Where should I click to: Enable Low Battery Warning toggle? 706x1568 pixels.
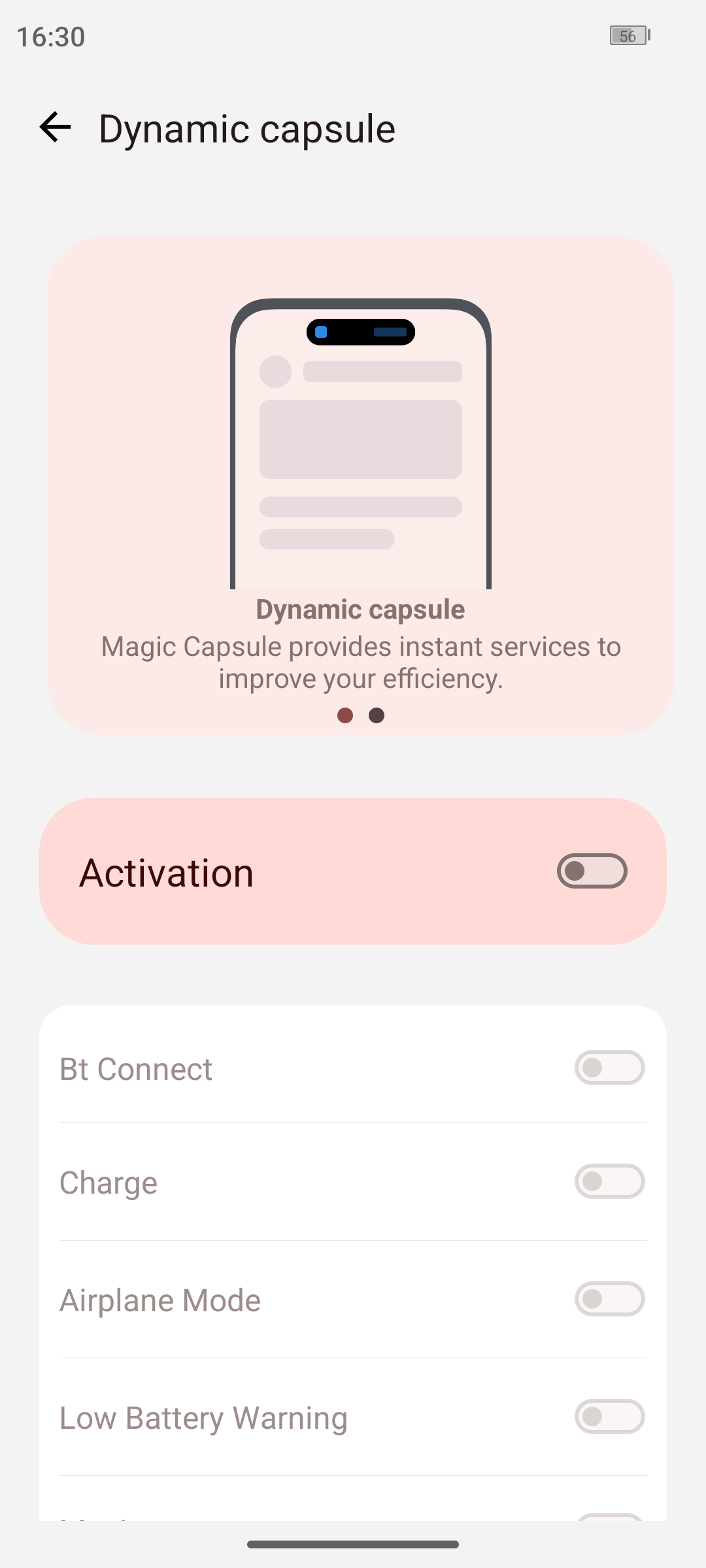coord(609,1416)
